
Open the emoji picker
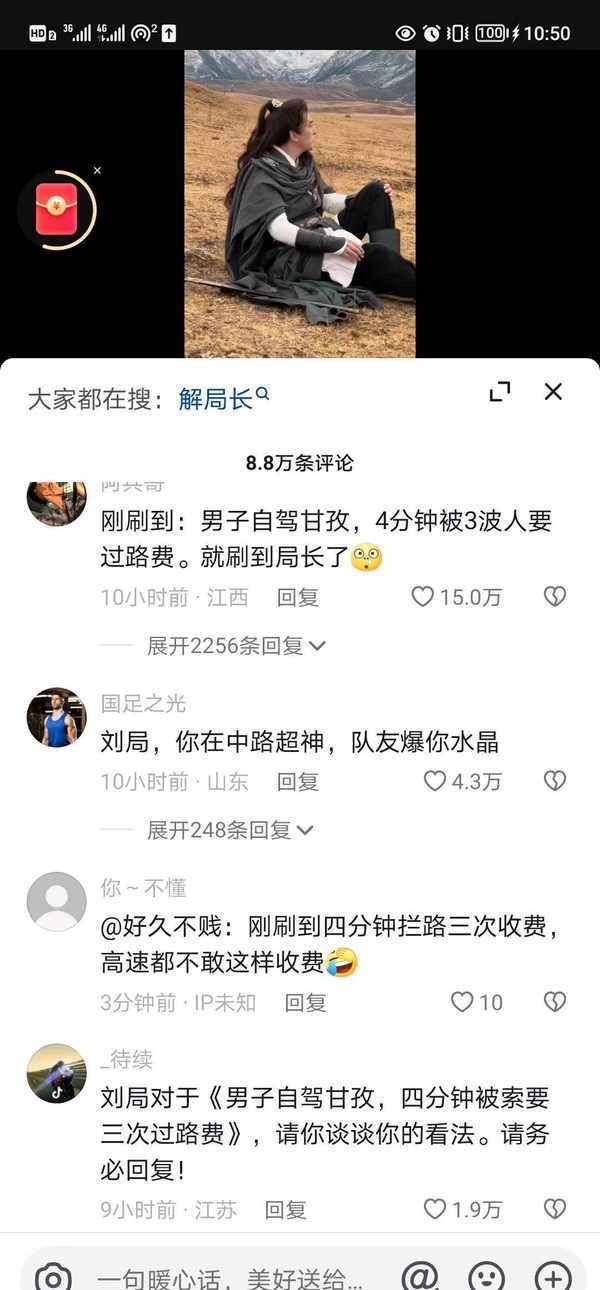[x=487, y=1276]
